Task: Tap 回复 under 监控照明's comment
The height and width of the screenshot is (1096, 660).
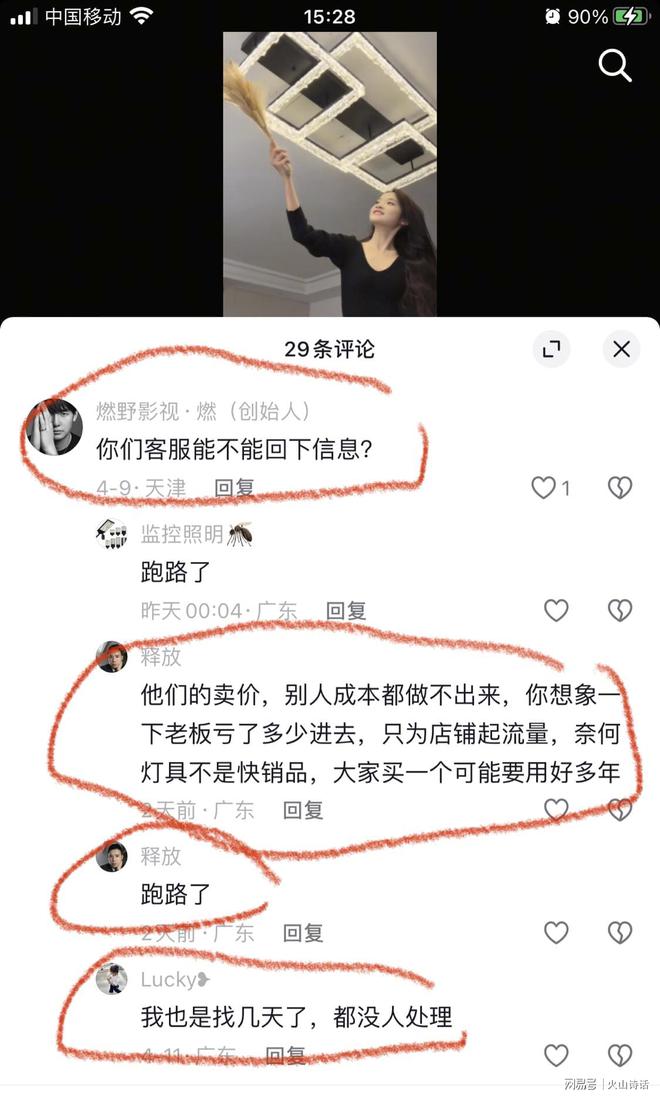Action: (x=346, y=610)
